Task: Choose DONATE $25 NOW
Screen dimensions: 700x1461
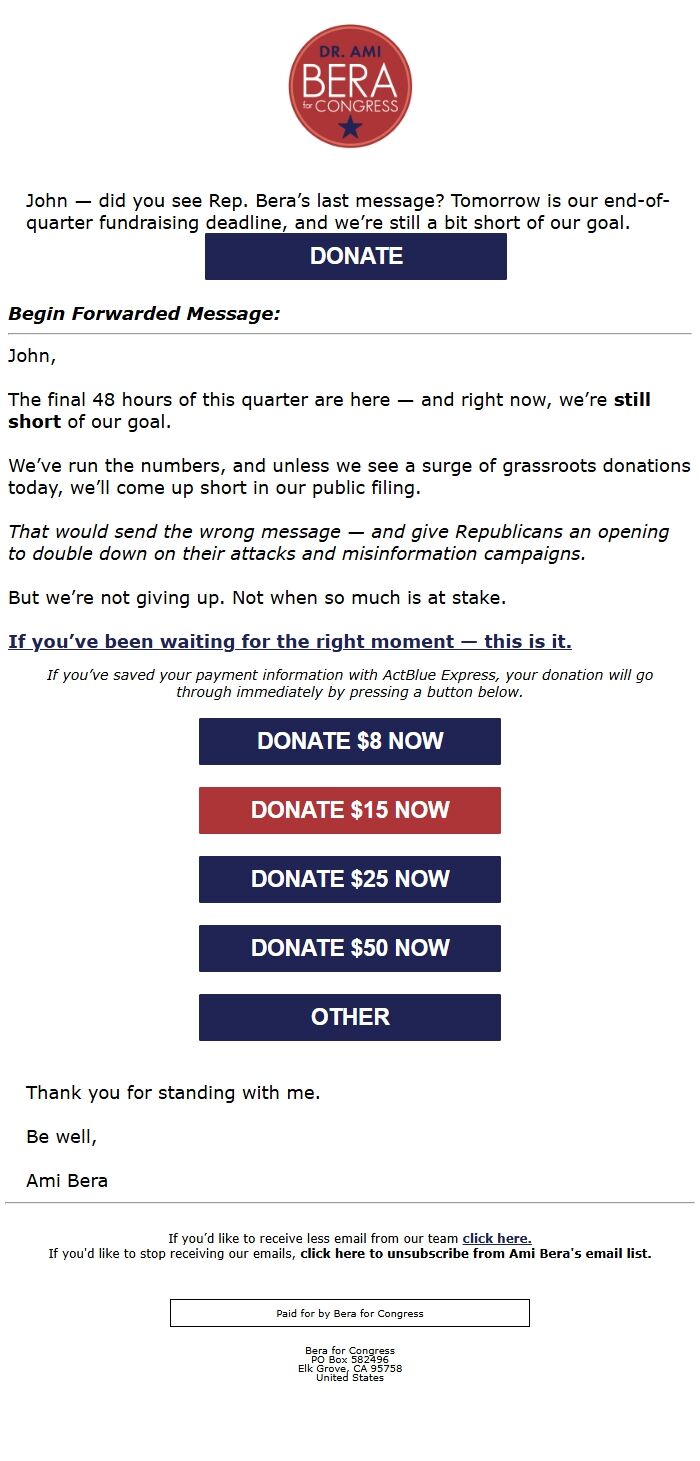Action: 349,879
